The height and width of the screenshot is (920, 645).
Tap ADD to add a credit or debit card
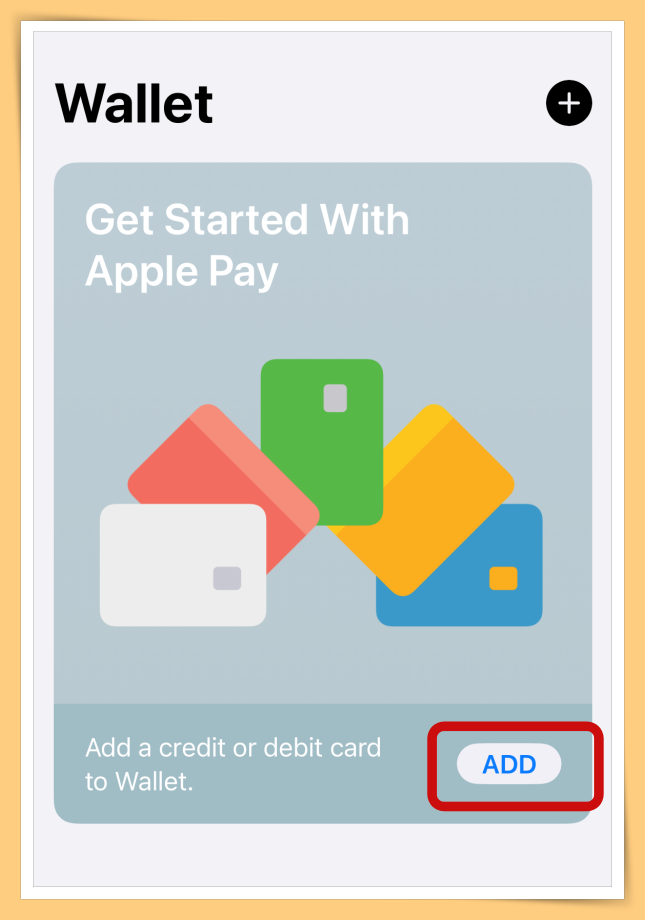tap(509, 765)
